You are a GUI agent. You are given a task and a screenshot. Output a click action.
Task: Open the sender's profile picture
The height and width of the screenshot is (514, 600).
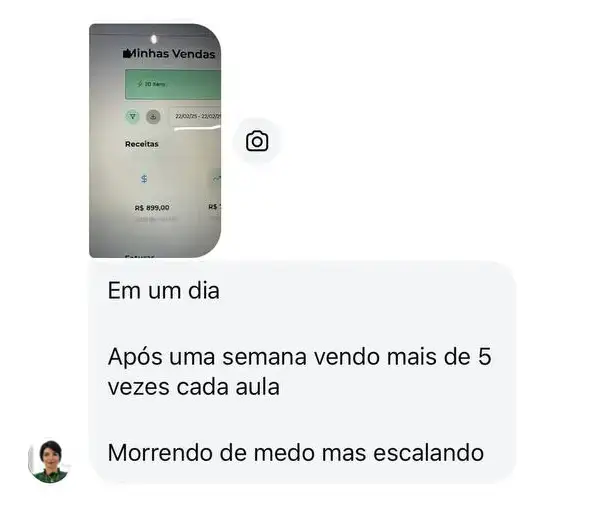pos(48,461)
